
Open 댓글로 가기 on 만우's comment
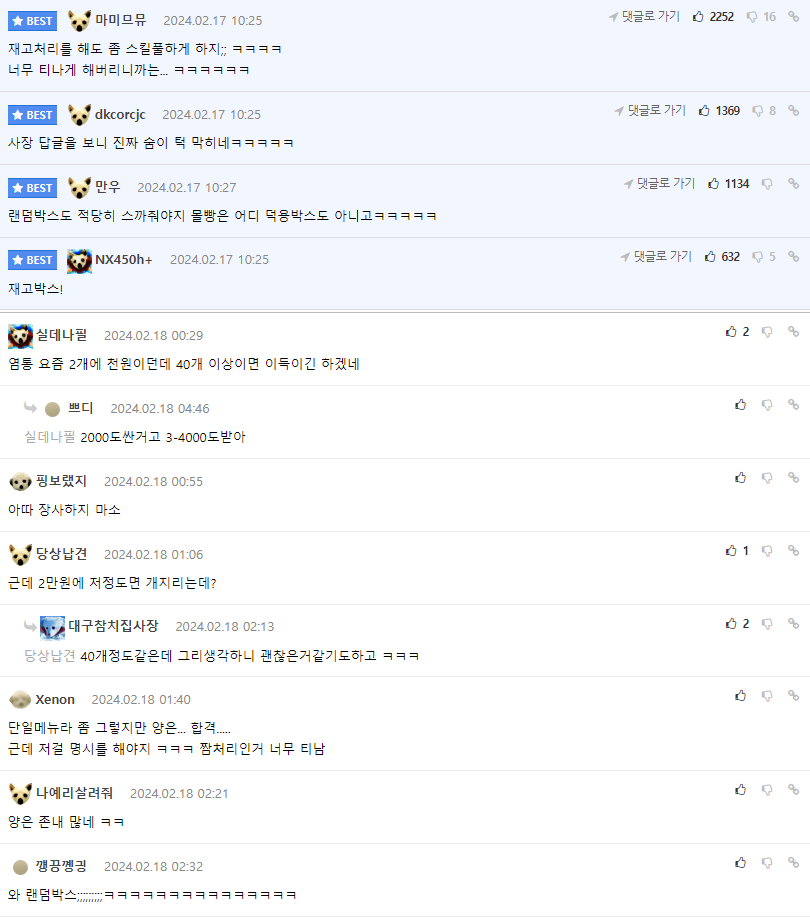[x=659, y=184]
